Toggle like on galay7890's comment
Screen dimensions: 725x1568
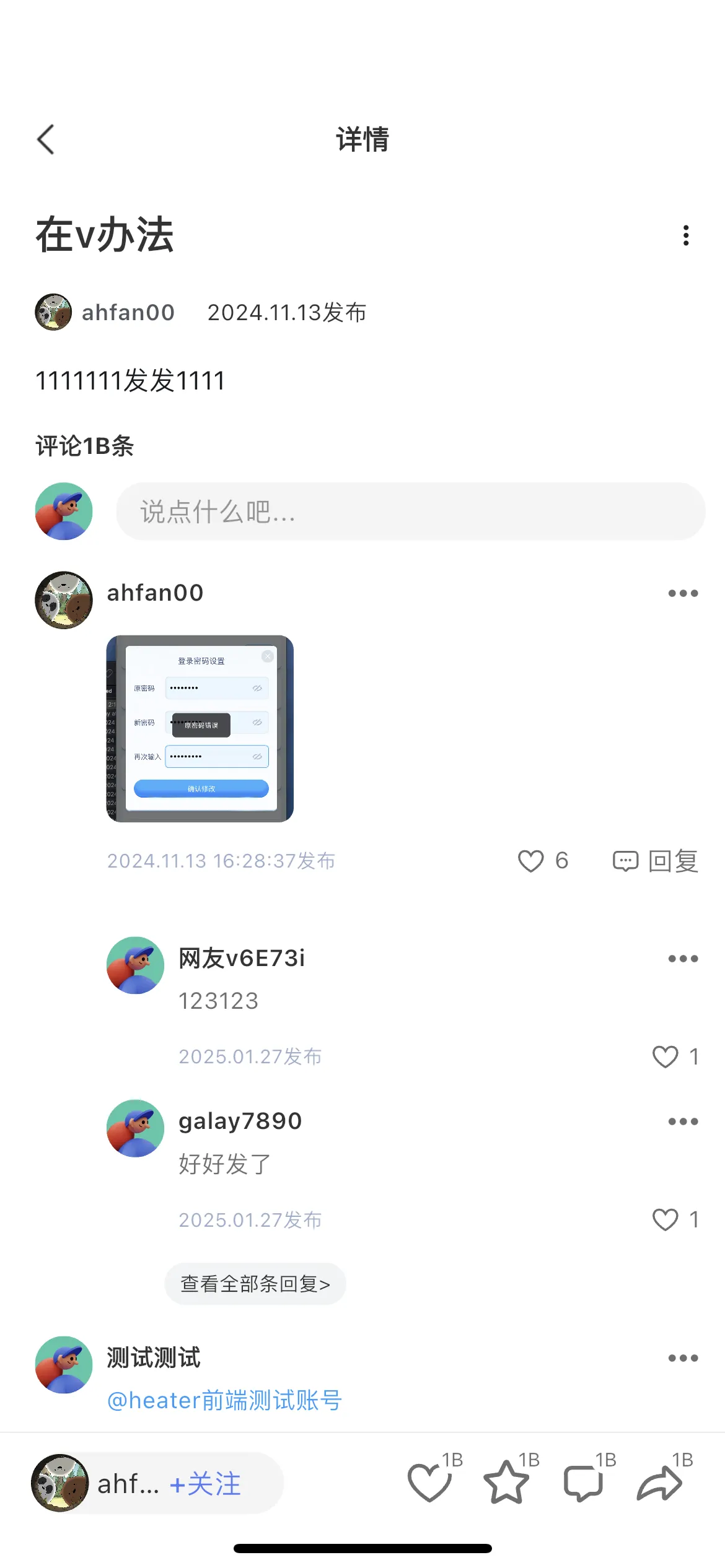(x=666, y=1220)
